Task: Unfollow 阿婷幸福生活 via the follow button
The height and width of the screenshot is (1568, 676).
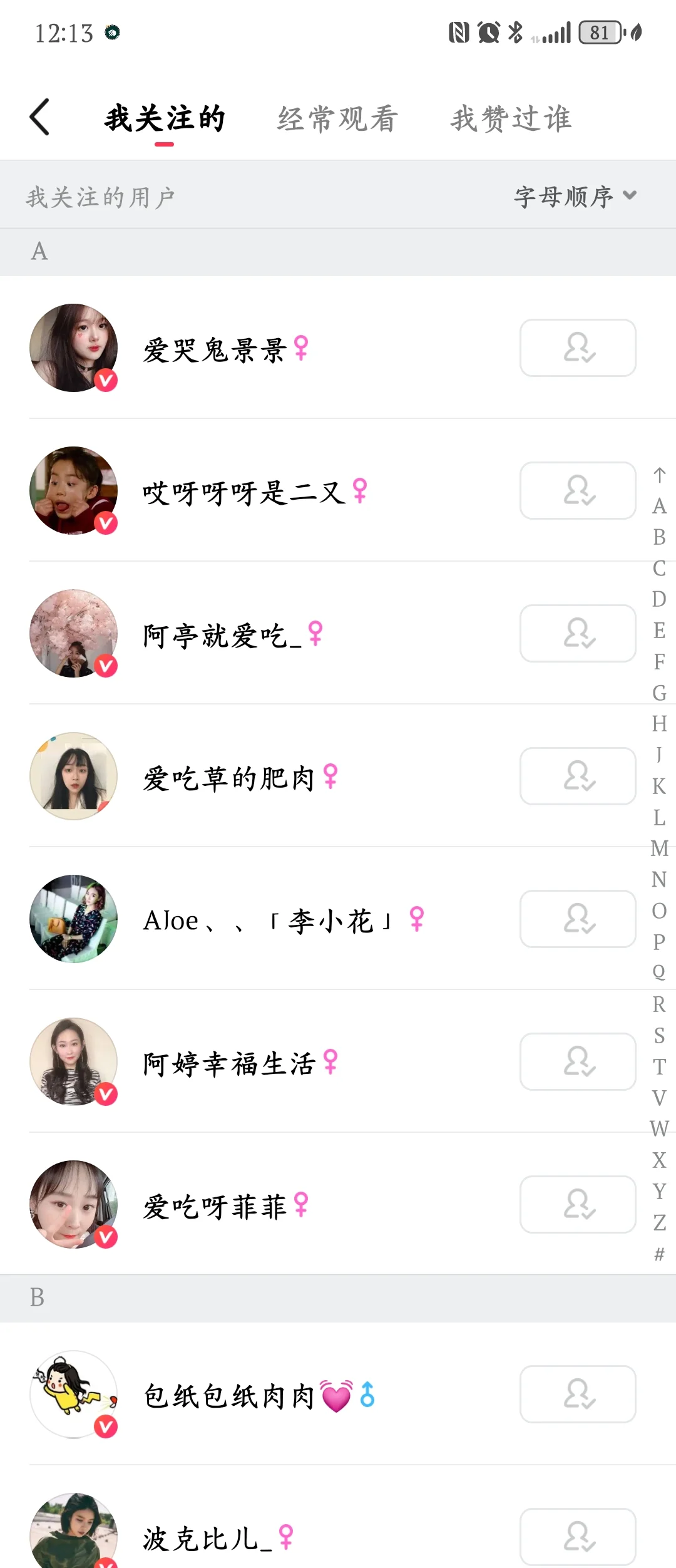Action: point(577,1061)
